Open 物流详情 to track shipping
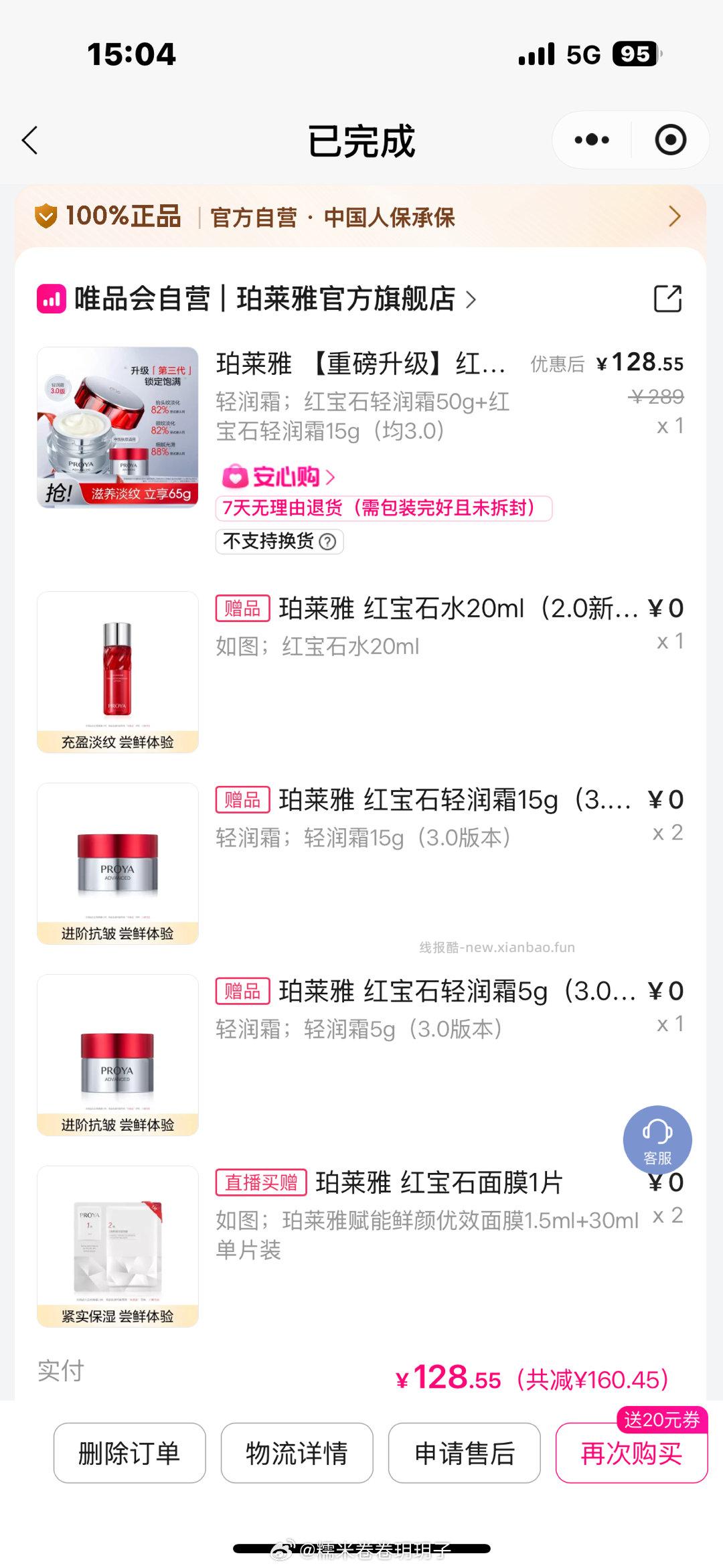This screenshot has height=1568, width=723. (297, 1454)
